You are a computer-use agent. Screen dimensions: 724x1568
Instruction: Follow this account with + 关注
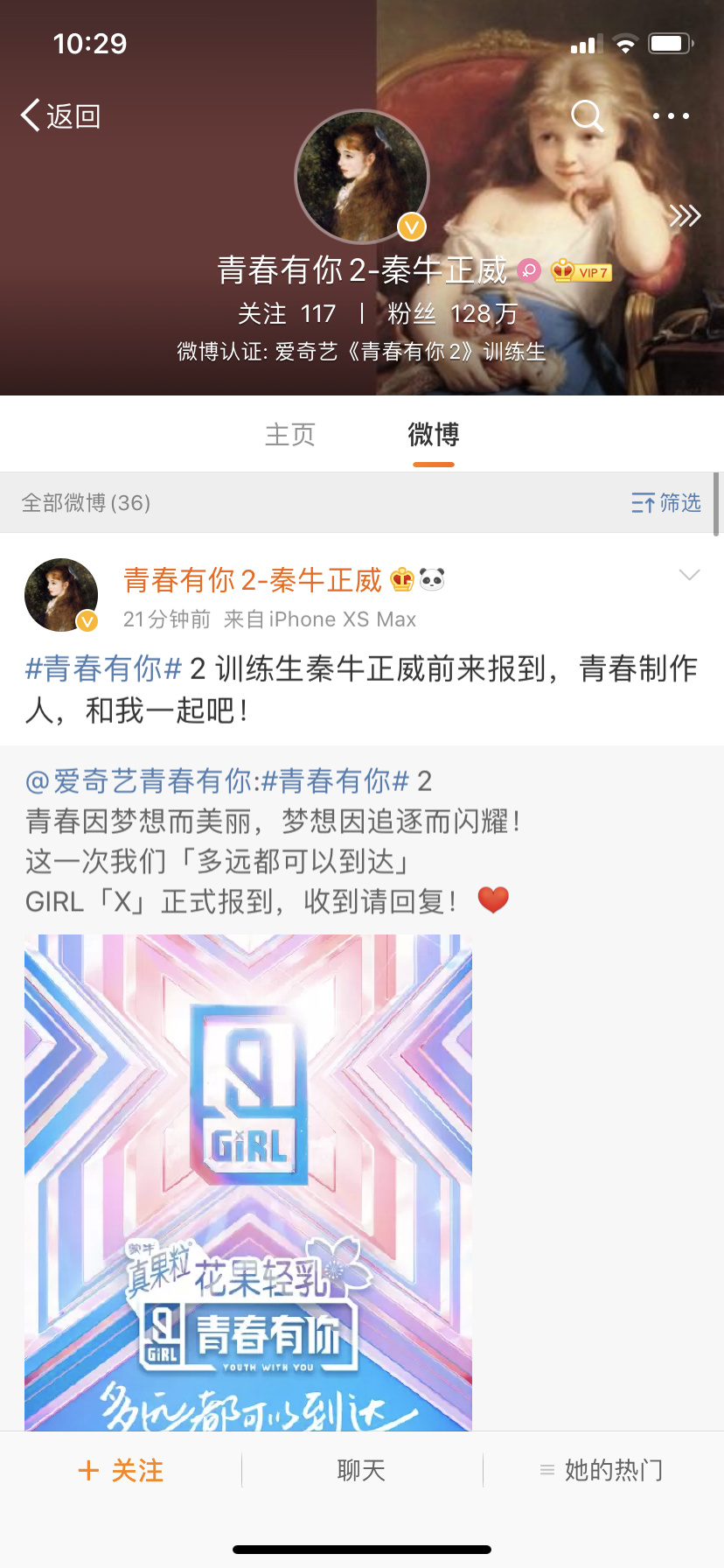[121, 1470]
